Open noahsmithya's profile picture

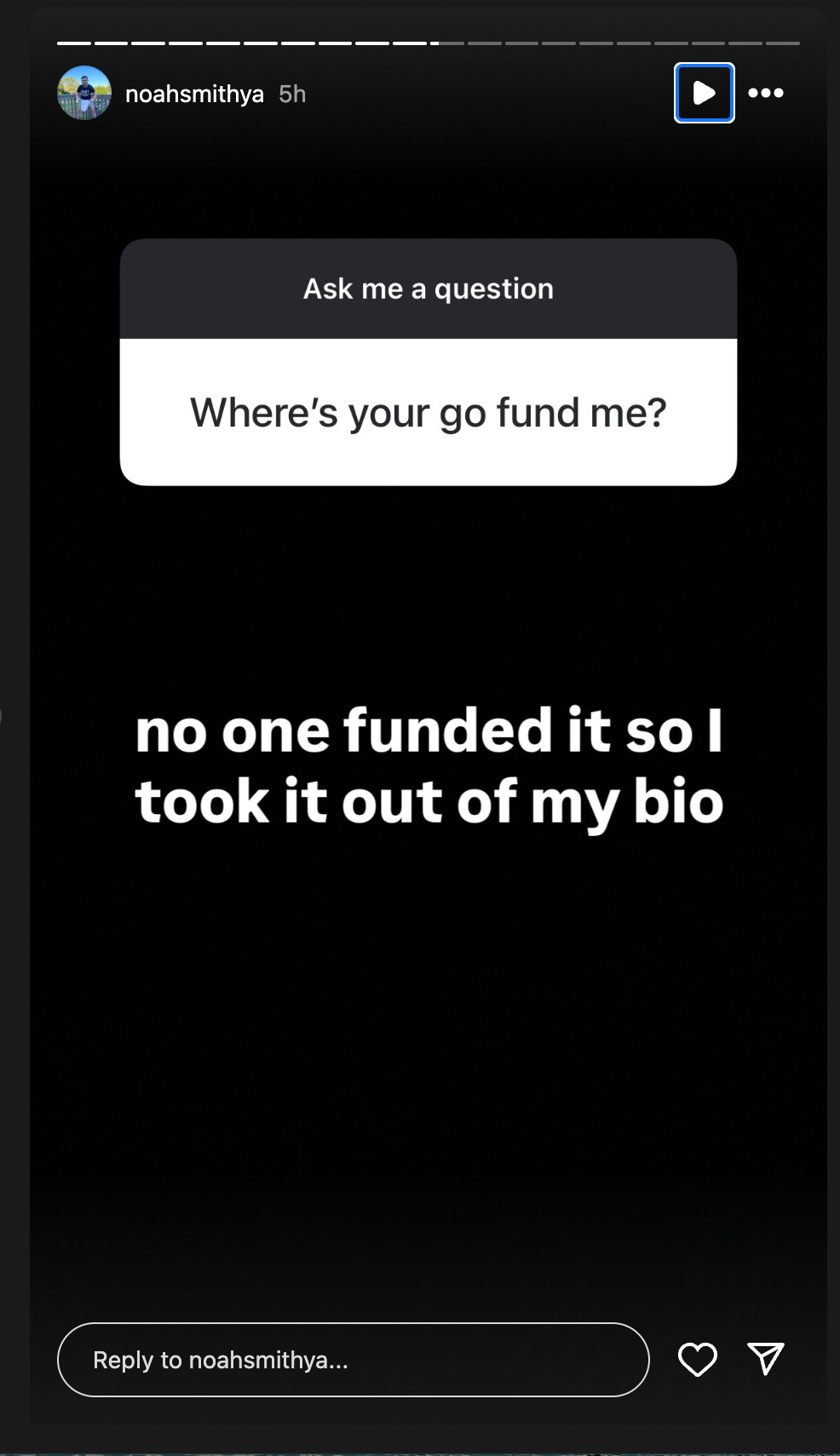point(84,93)
